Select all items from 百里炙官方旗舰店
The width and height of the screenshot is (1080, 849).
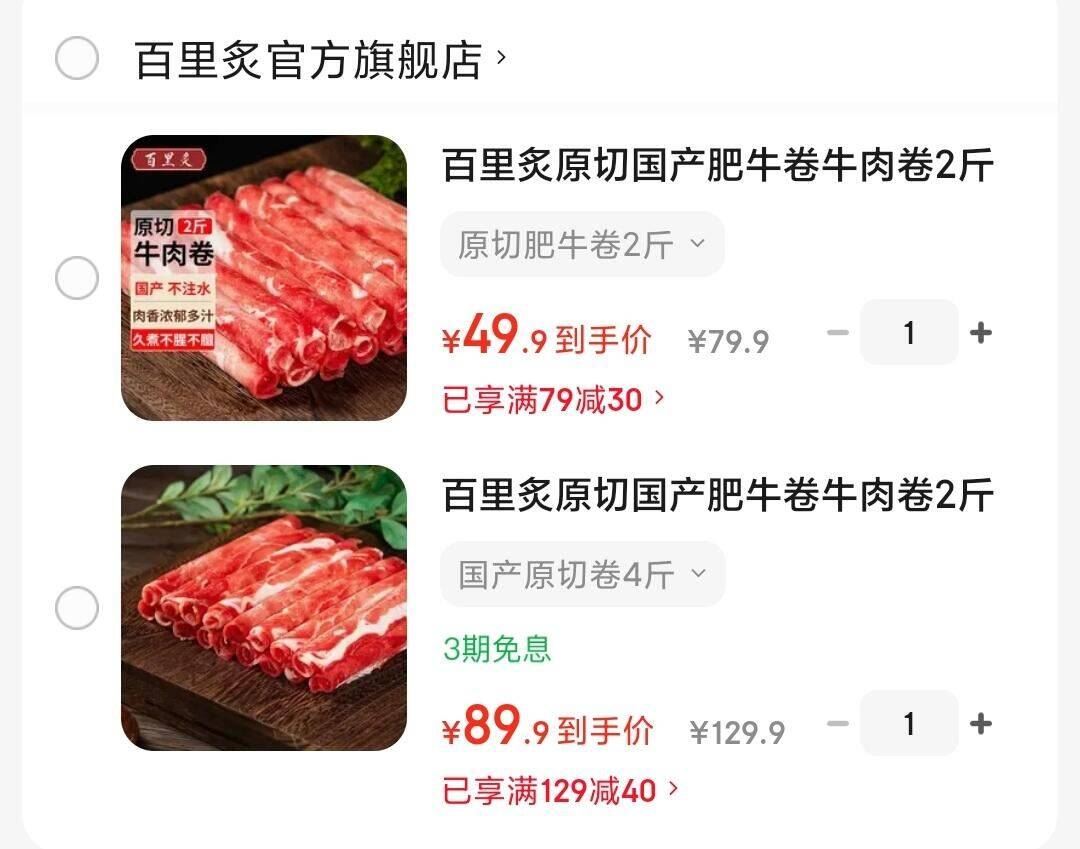pyautogui.click(x=77, y=58)
